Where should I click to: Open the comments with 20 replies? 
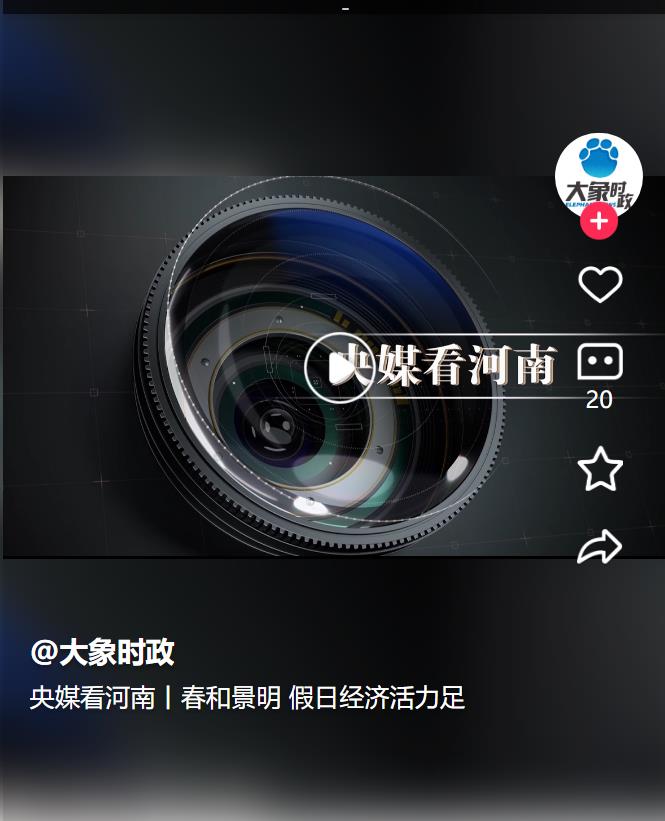click(x=600, y=363)
